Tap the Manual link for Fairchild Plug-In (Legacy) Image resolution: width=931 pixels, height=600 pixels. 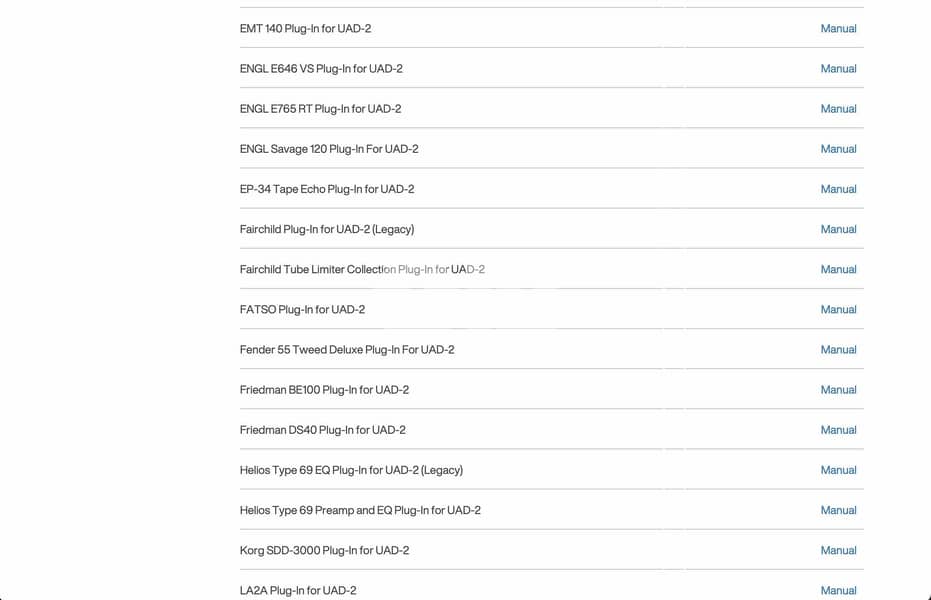point(838,229)
